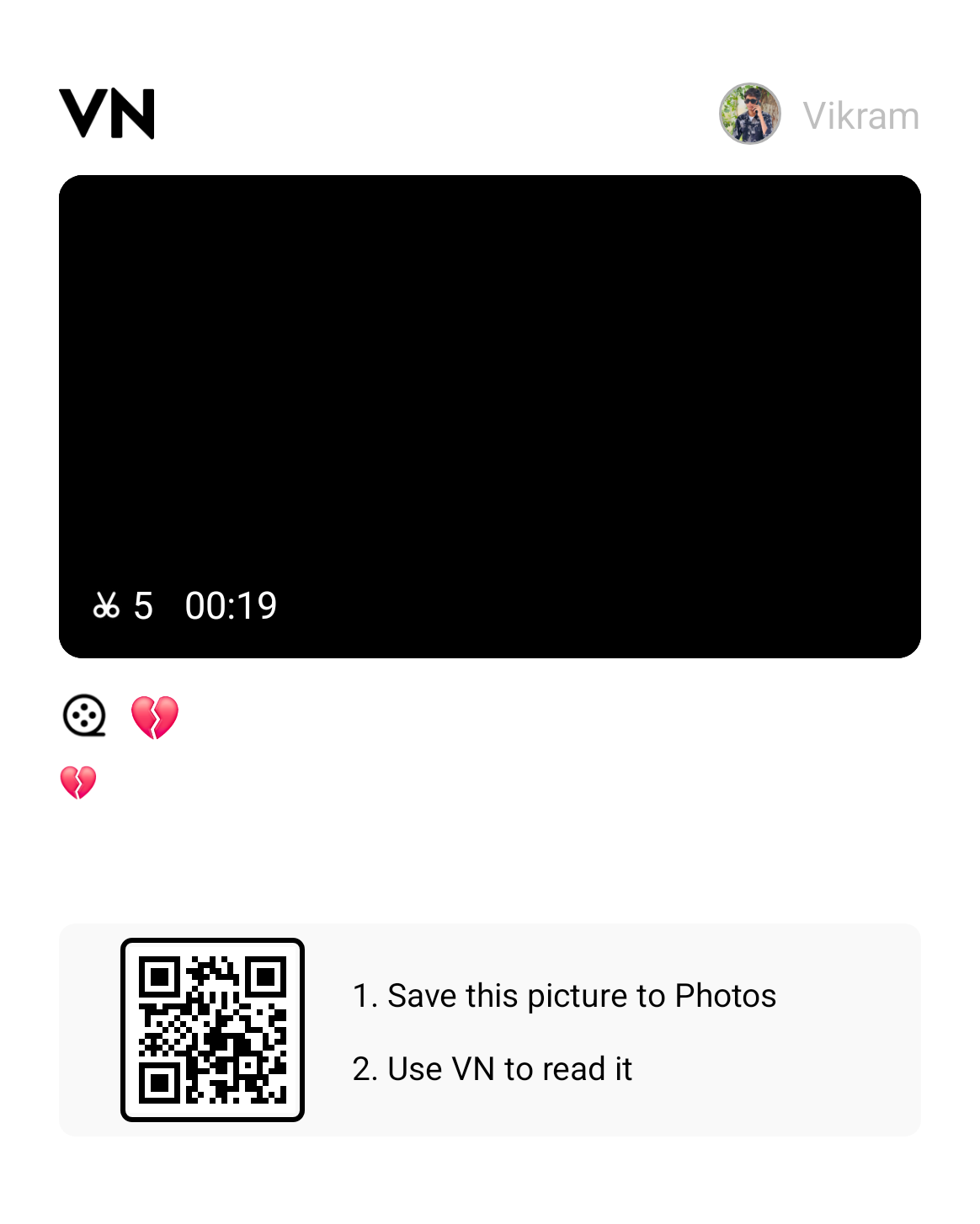This screenshot has height=1224, width=980.
Task: Click the 00:19 duration indicator
Action: click(231, 605)
